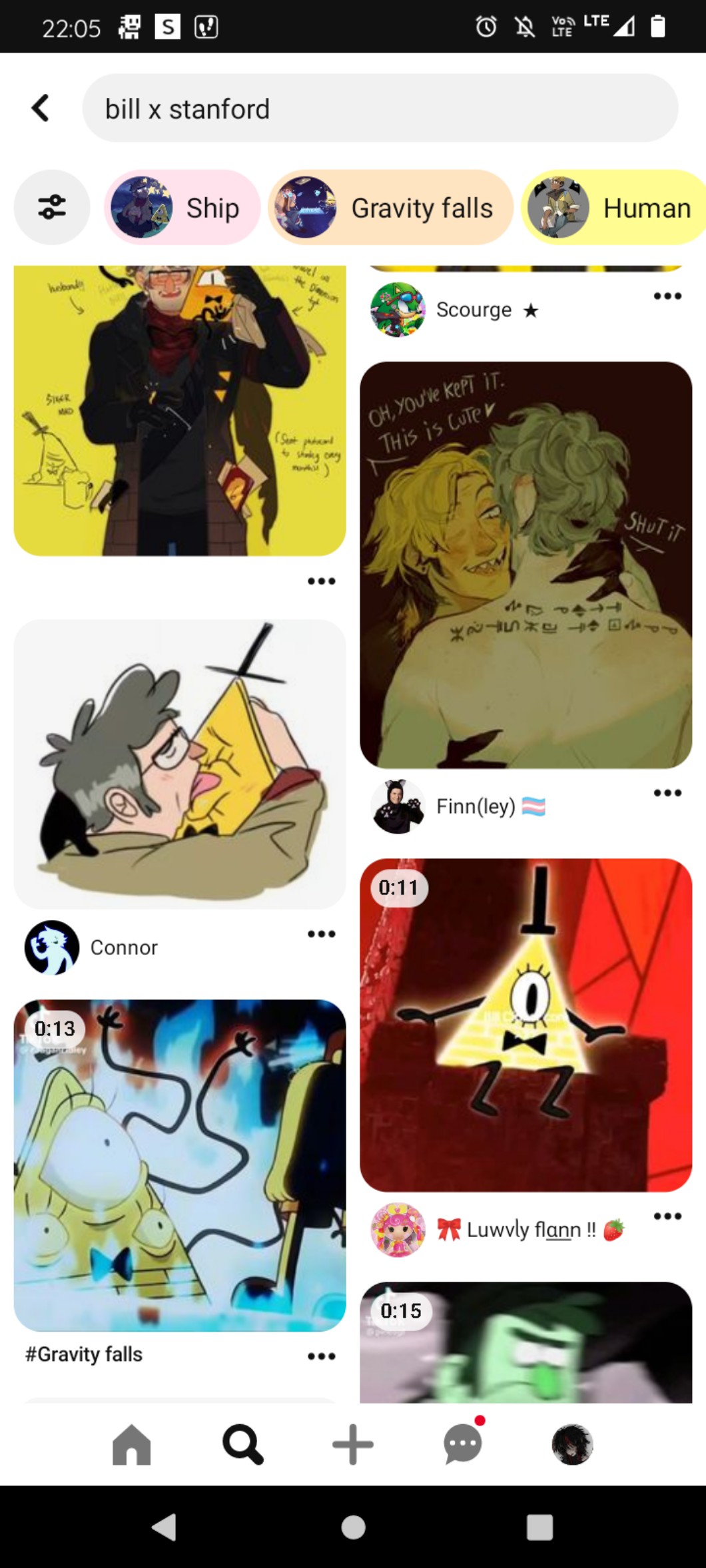Tap the system back button
The image size is (706, 1568).
coord(165,1527)
